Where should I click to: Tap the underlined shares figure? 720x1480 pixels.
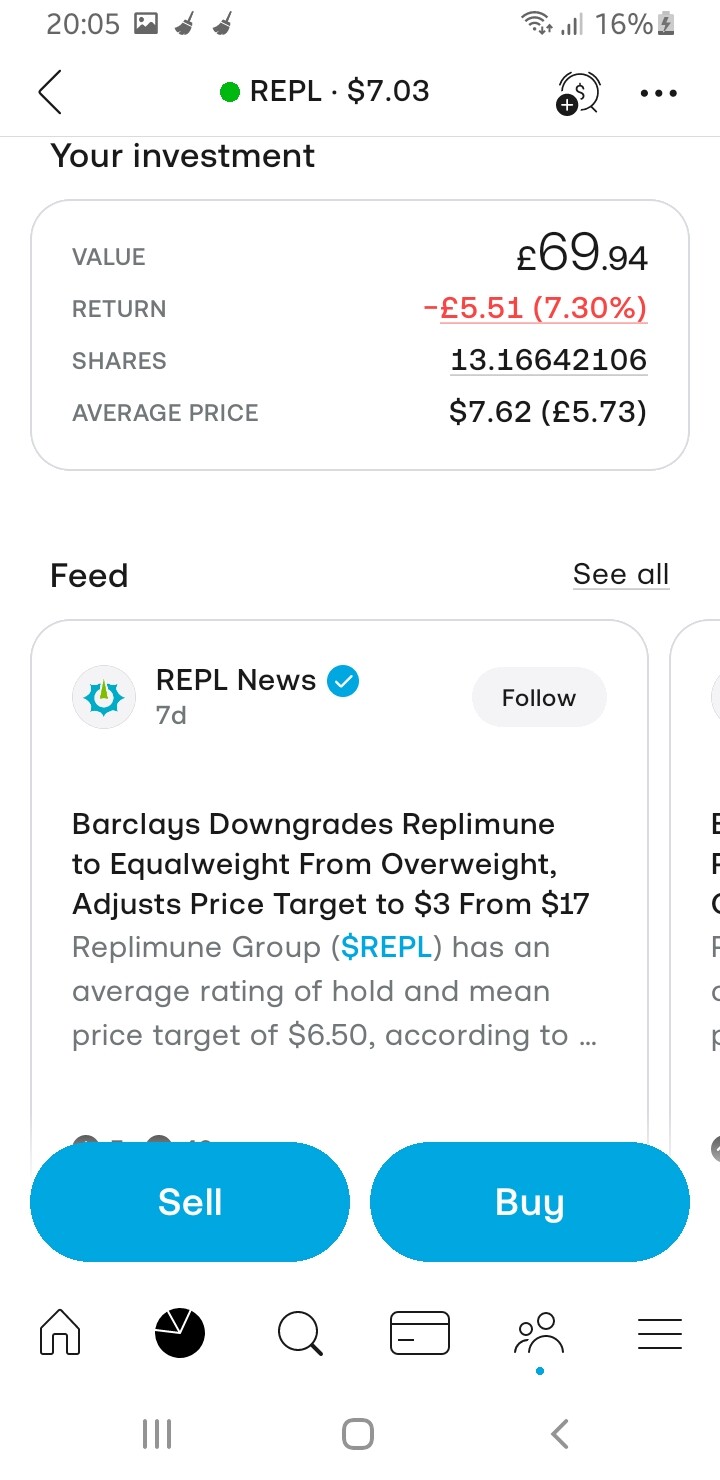click(x=549, y=360)
